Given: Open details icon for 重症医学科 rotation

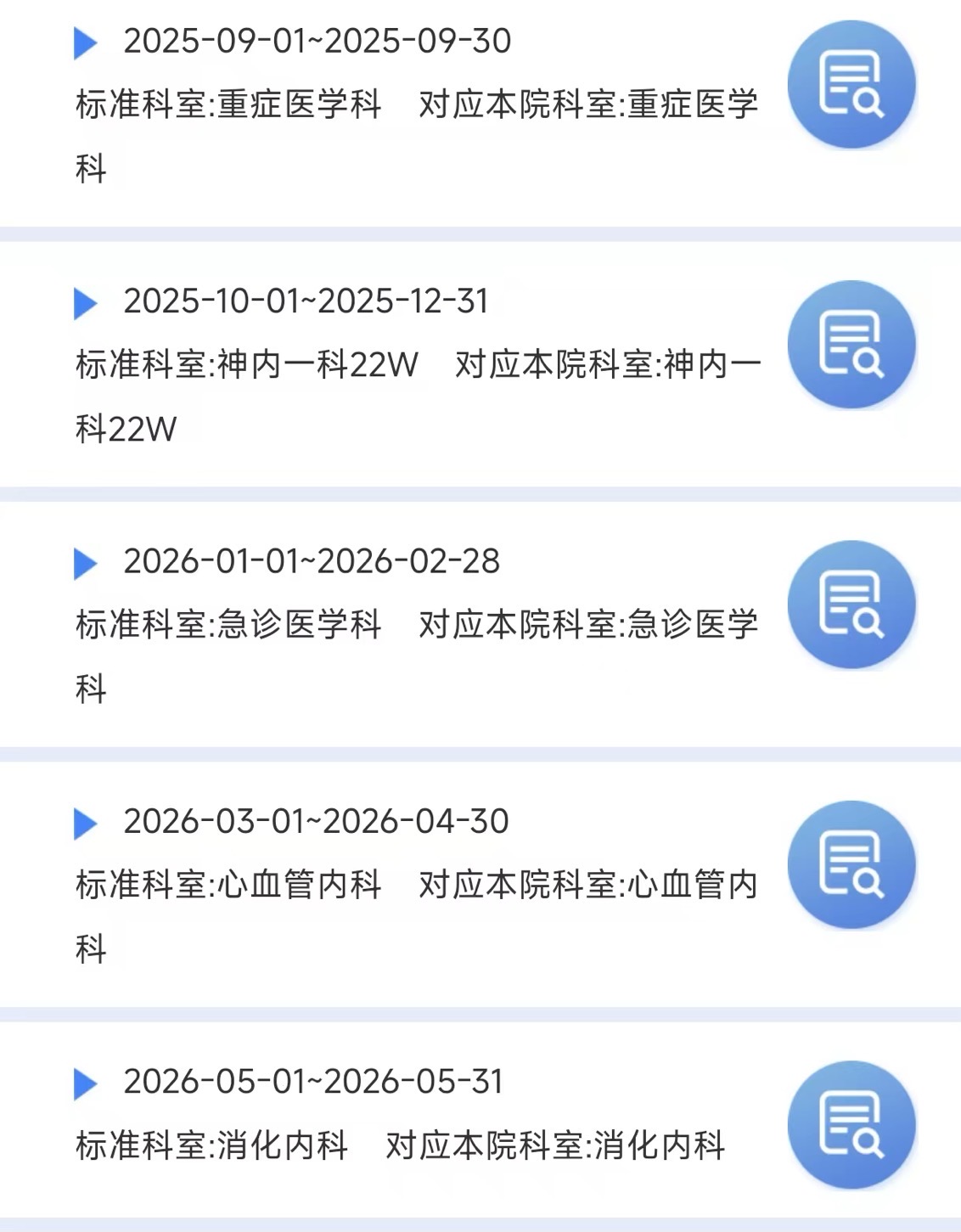Looking at the screenshot, I should tap(851, 85).
